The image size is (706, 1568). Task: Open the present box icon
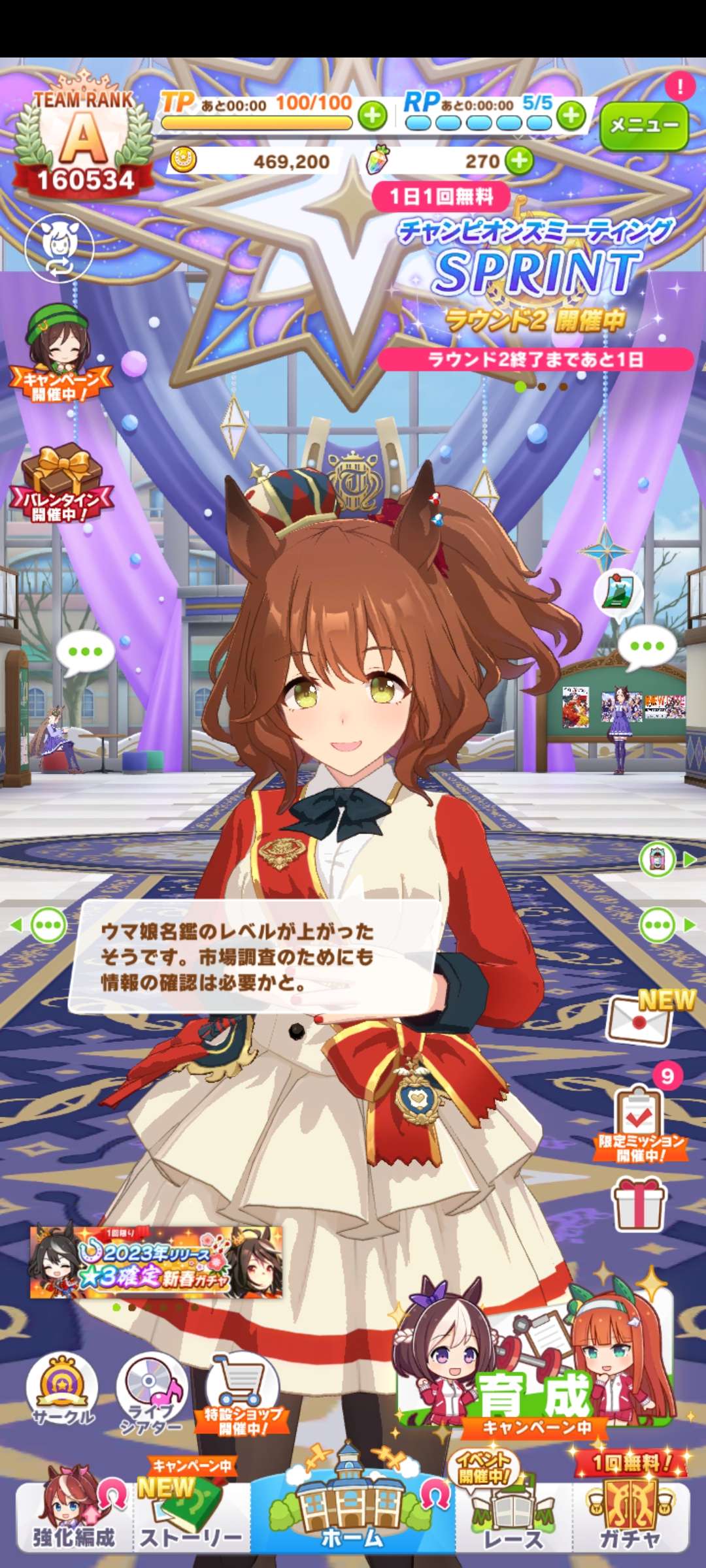point(639,1203)
